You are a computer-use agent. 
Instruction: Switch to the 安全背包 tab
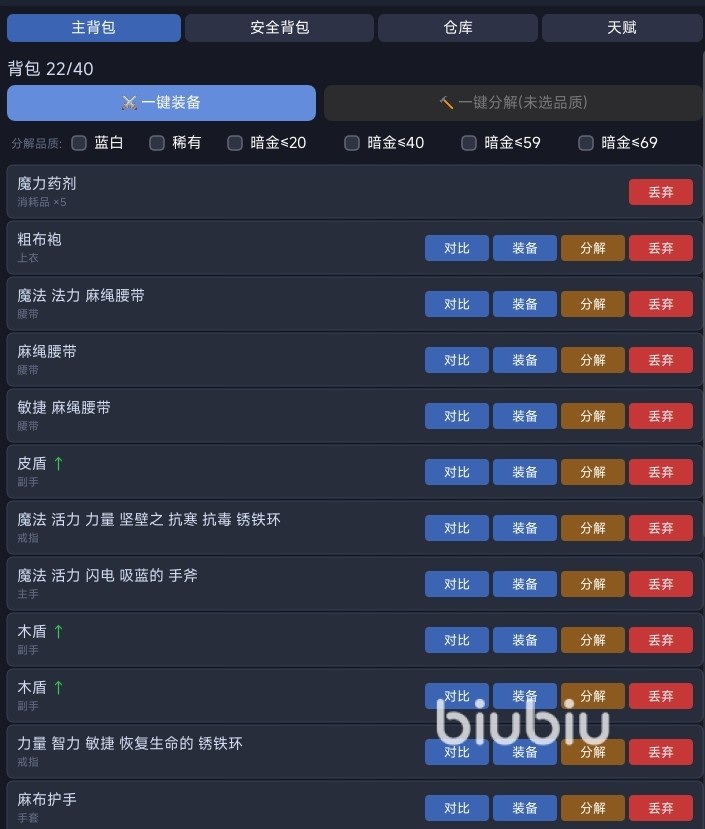tap(279, 28)
